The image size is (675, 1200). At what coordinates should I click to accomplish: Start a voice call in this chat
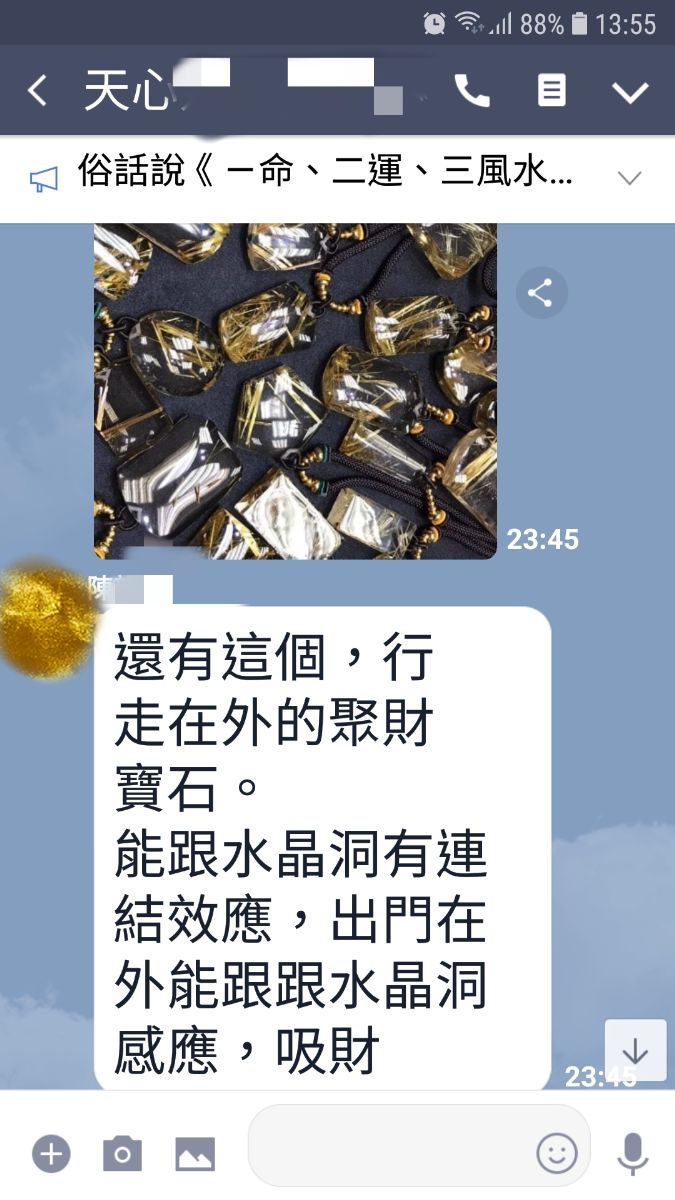(x=472, y=91)
